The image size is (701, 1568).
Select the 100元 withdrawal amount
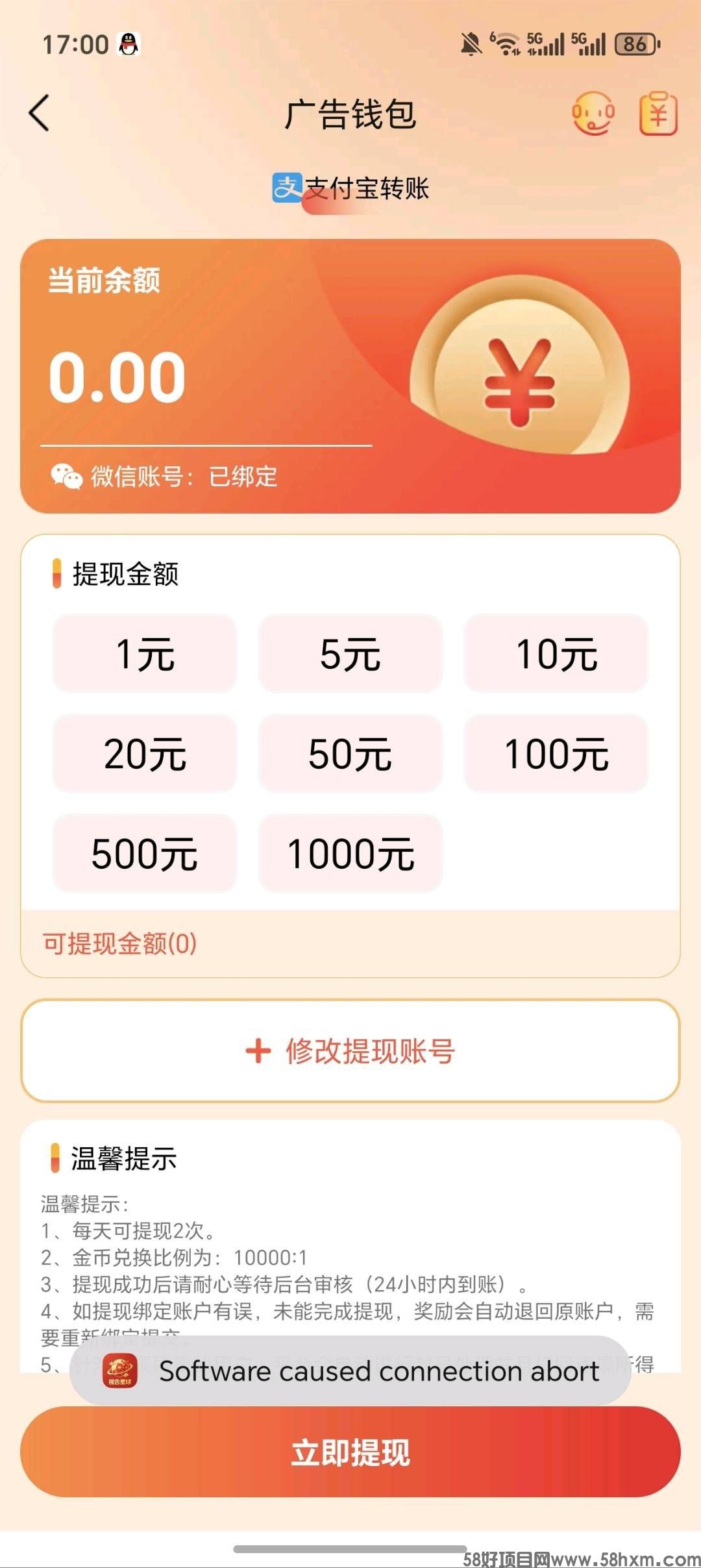pyautogui.click(x=556, y=753)
